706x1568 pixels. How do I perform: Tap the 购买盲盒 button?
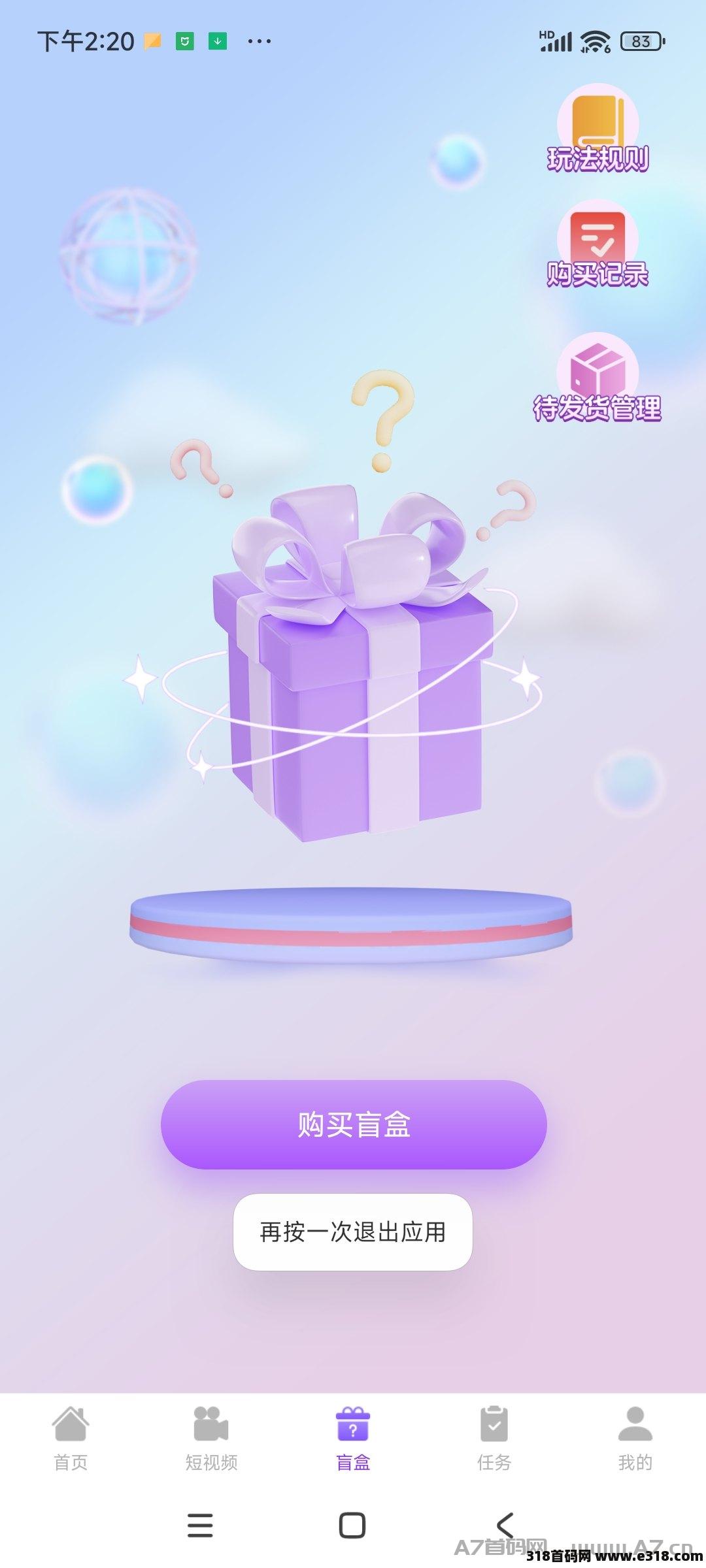click(x=354, y=1124)
